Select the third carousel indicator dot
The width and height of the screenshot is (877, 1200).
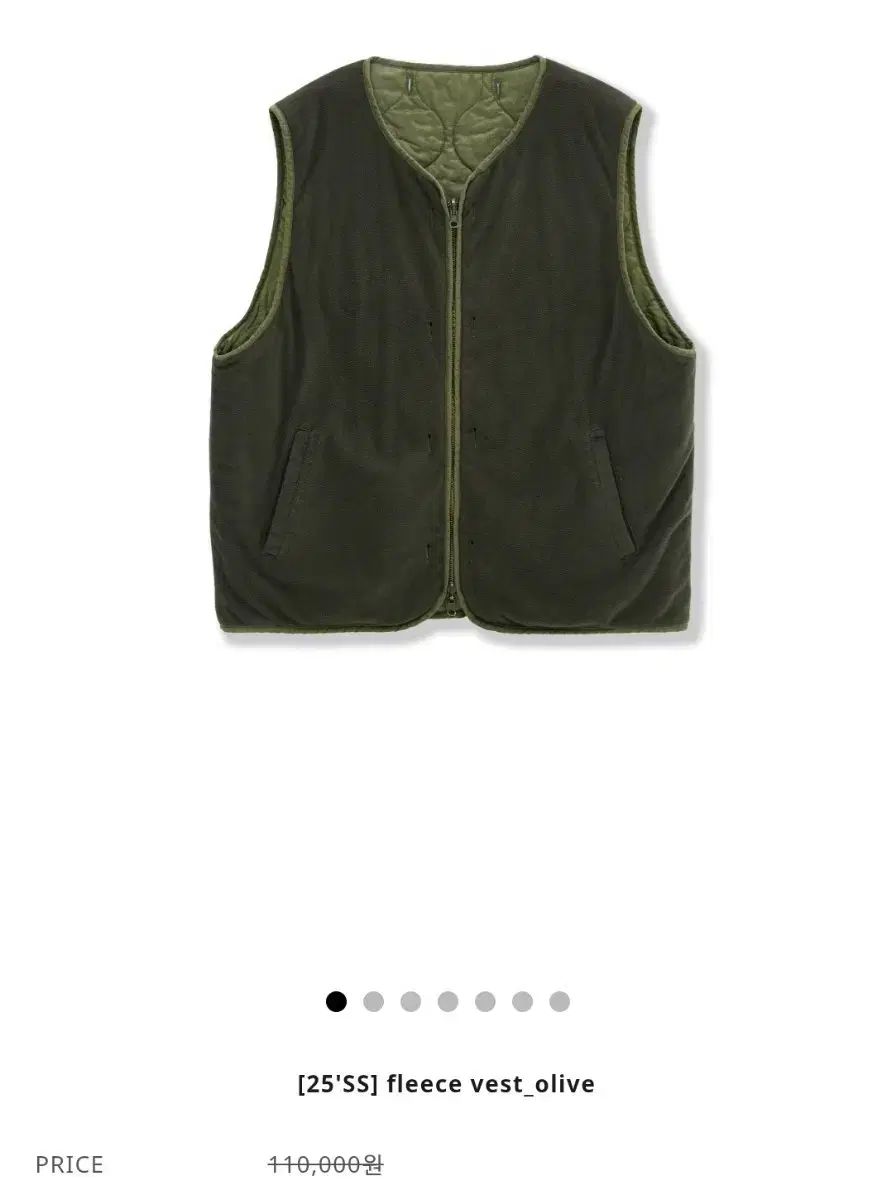pyautogui.click(x=410, y=1001)
